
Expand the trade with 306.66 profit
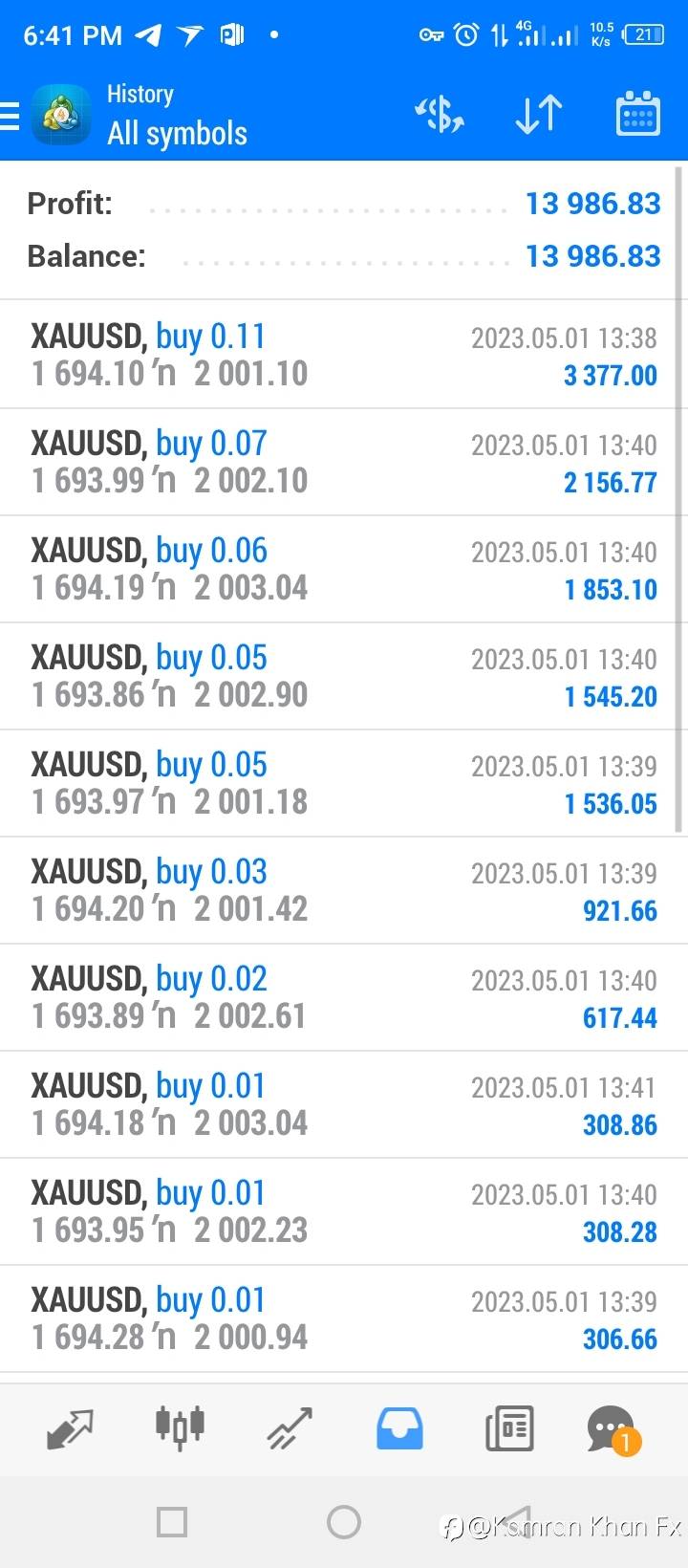[x=344, y=1318]
